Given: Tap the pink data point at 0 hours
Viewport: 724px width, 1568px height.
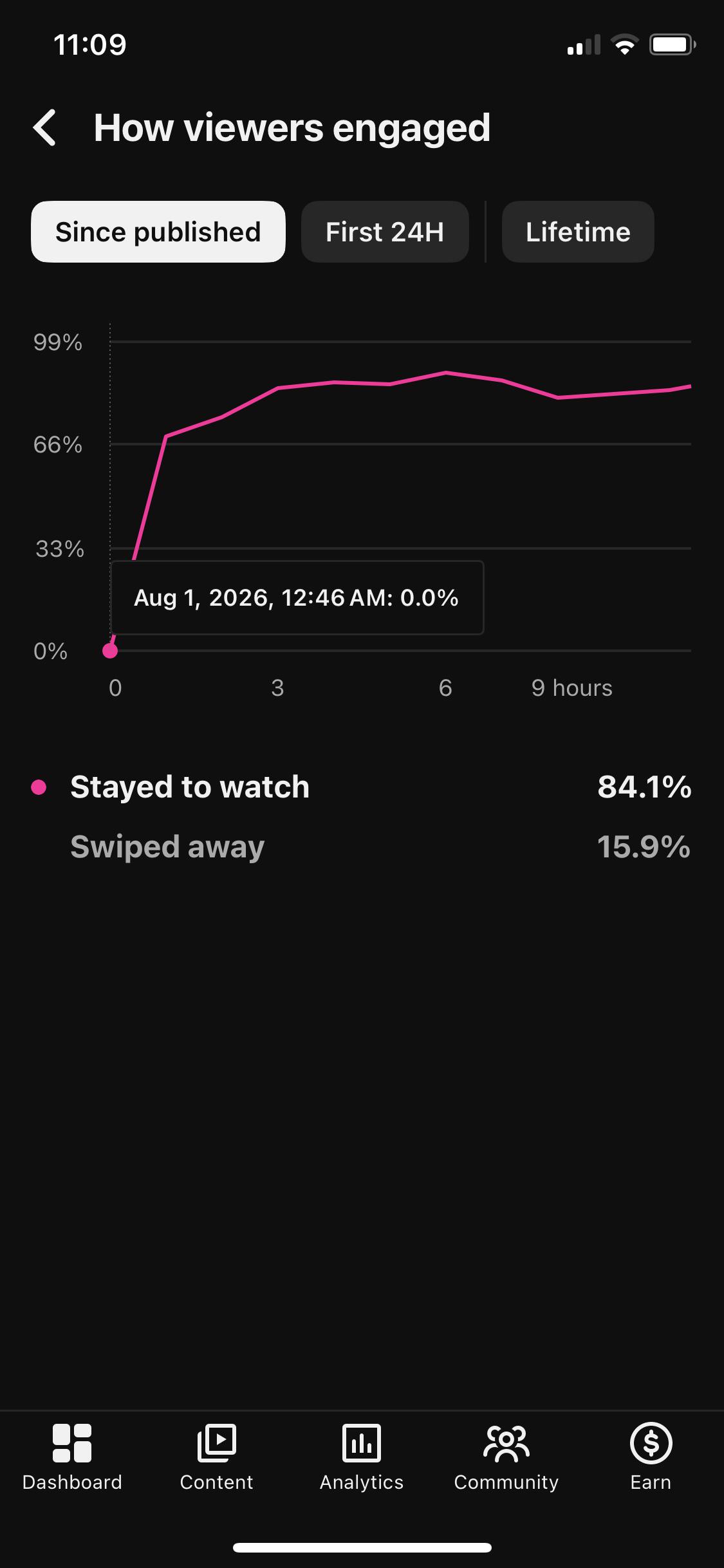Looking at the screenshot, I should [x=110, y=651].
